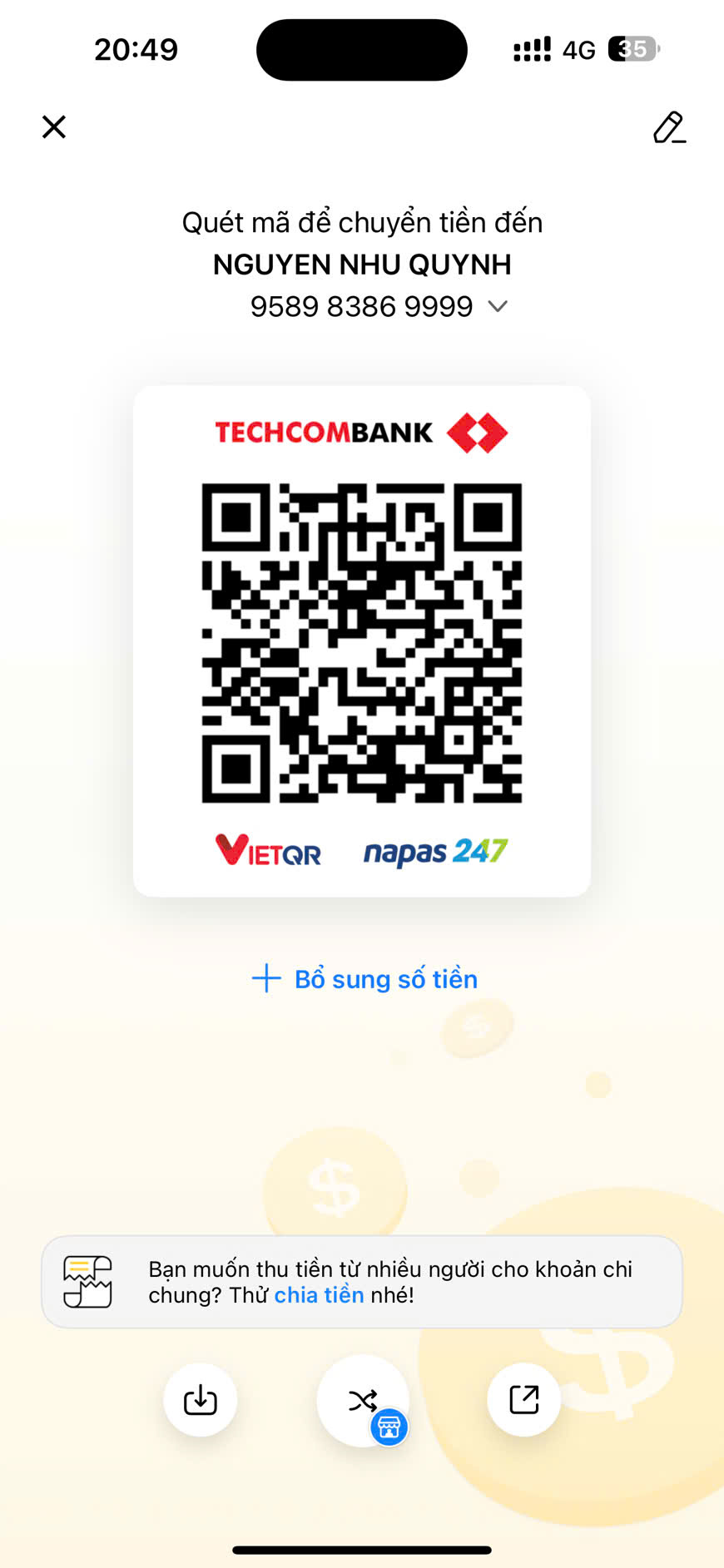This screenshot has width=724, height=1568.
Task: Open the chia tiền link
Action: [x=319, y=1295]
